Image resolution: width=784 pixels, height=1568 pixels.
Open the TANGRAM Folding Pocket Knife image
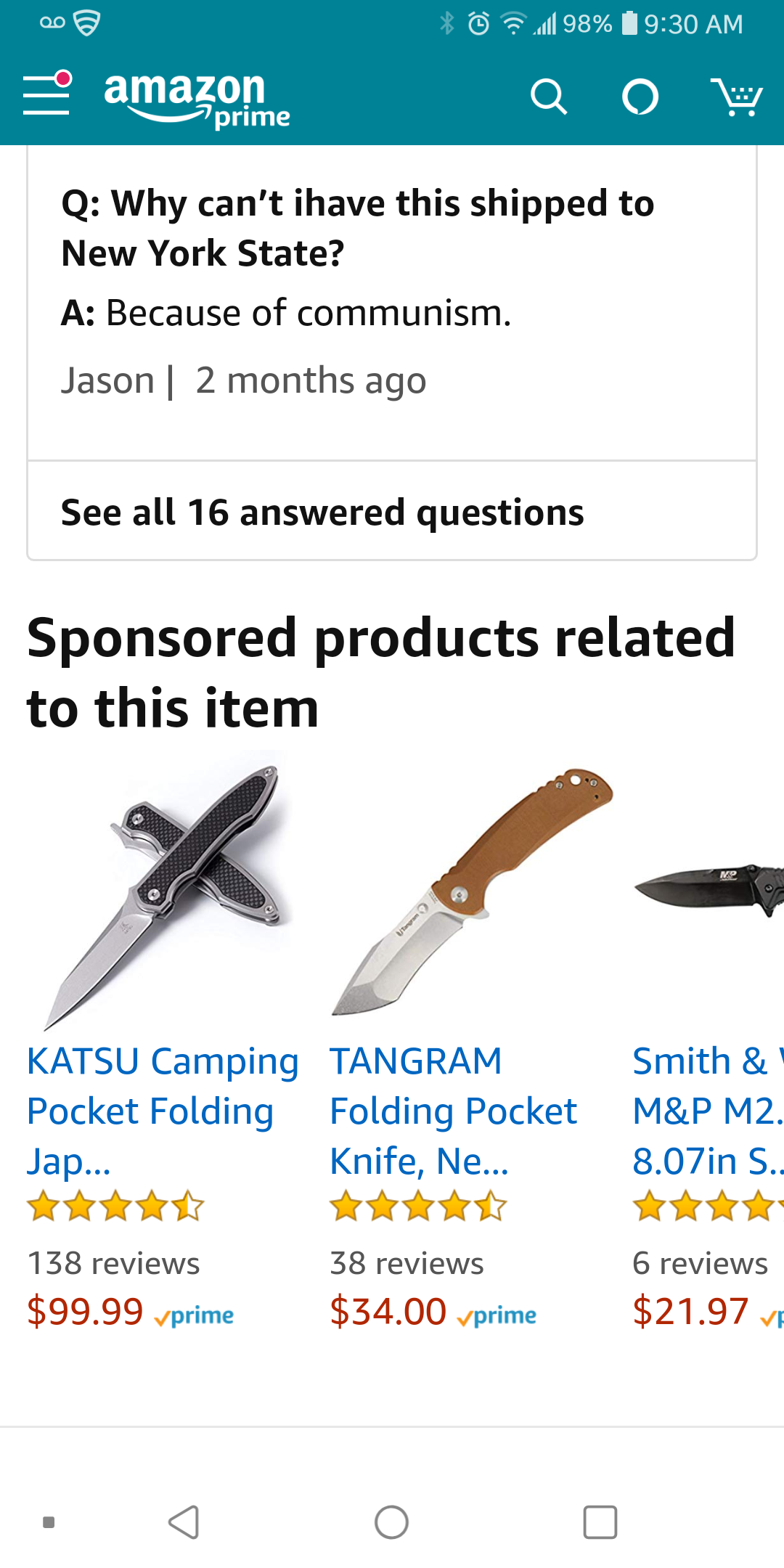point(472,891)
